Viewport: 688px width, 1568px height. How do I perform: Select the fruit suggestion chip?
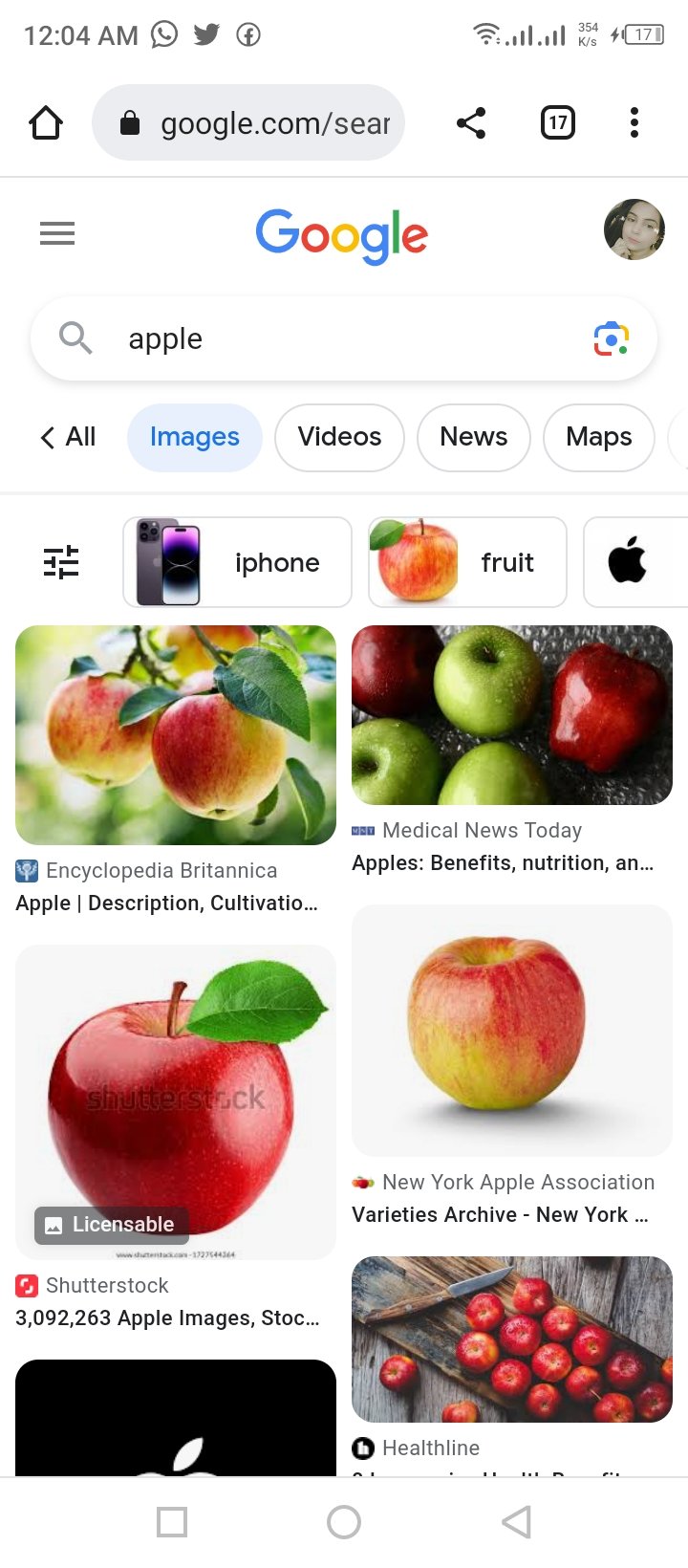click(467, 562)
